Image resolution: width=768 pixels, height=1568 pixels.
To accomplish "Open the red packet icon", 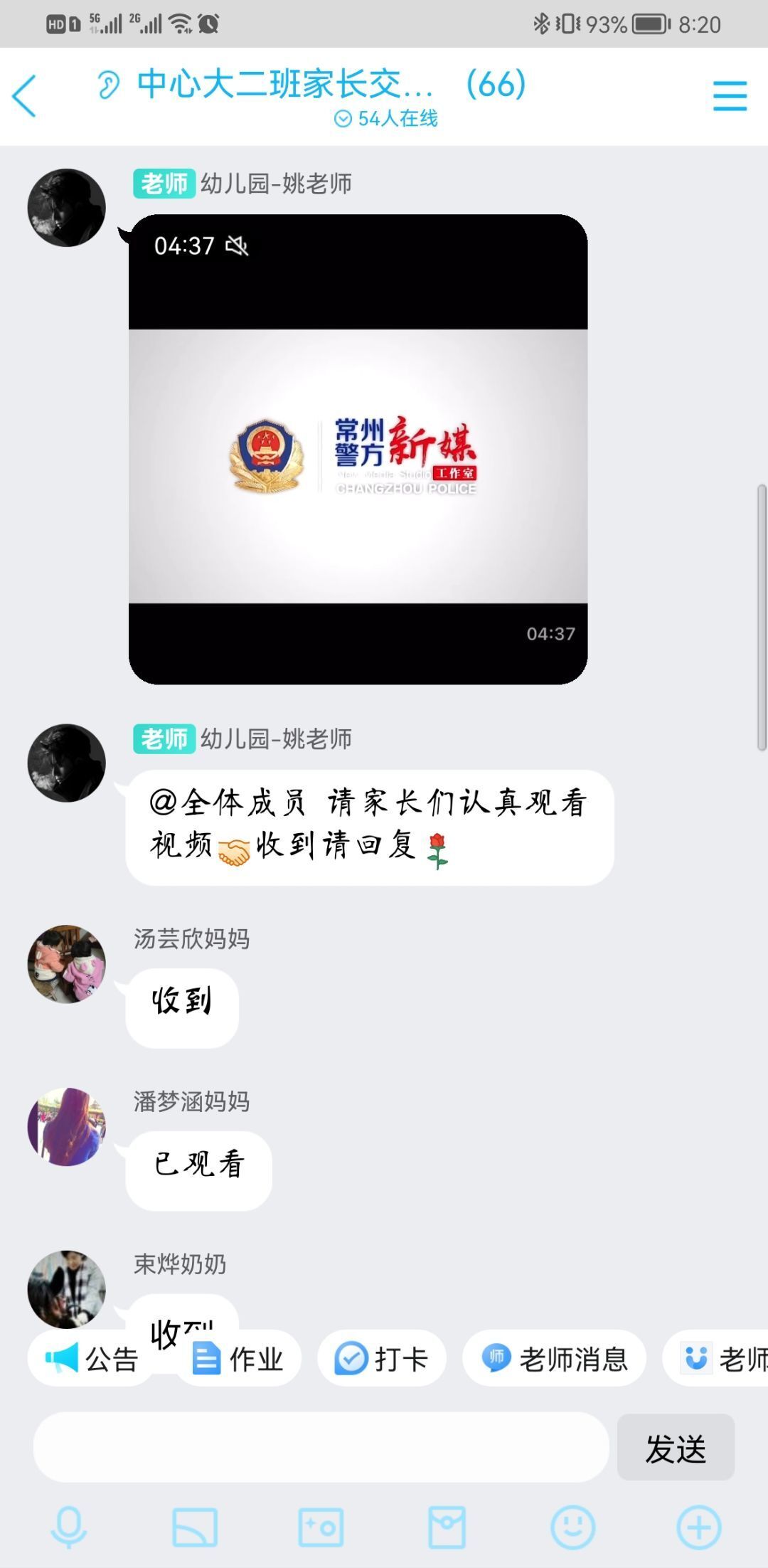I will [447, 1527].
